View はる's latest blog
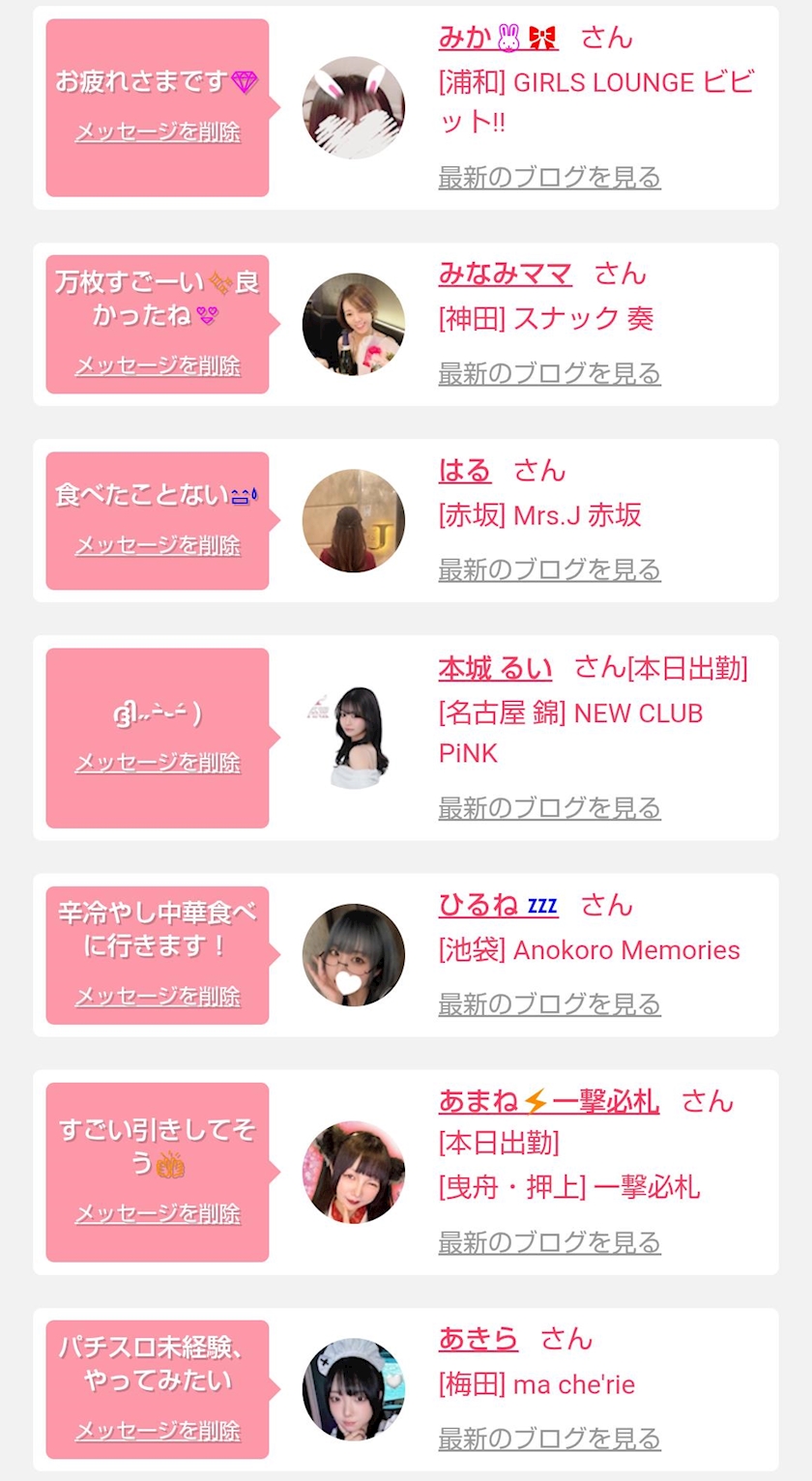 click(x=549, y=570)
